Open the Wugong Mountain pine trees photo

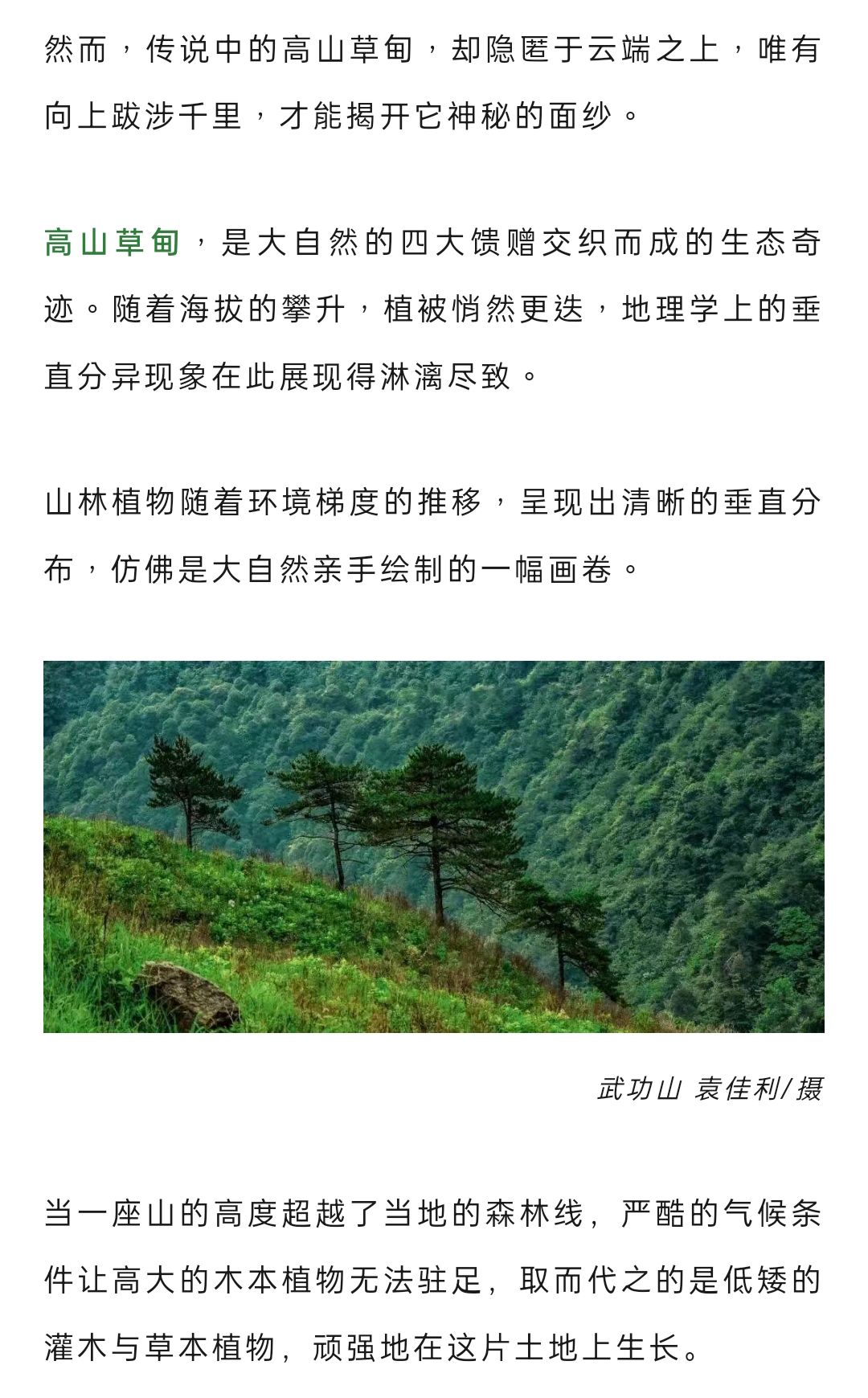point(434,847)
